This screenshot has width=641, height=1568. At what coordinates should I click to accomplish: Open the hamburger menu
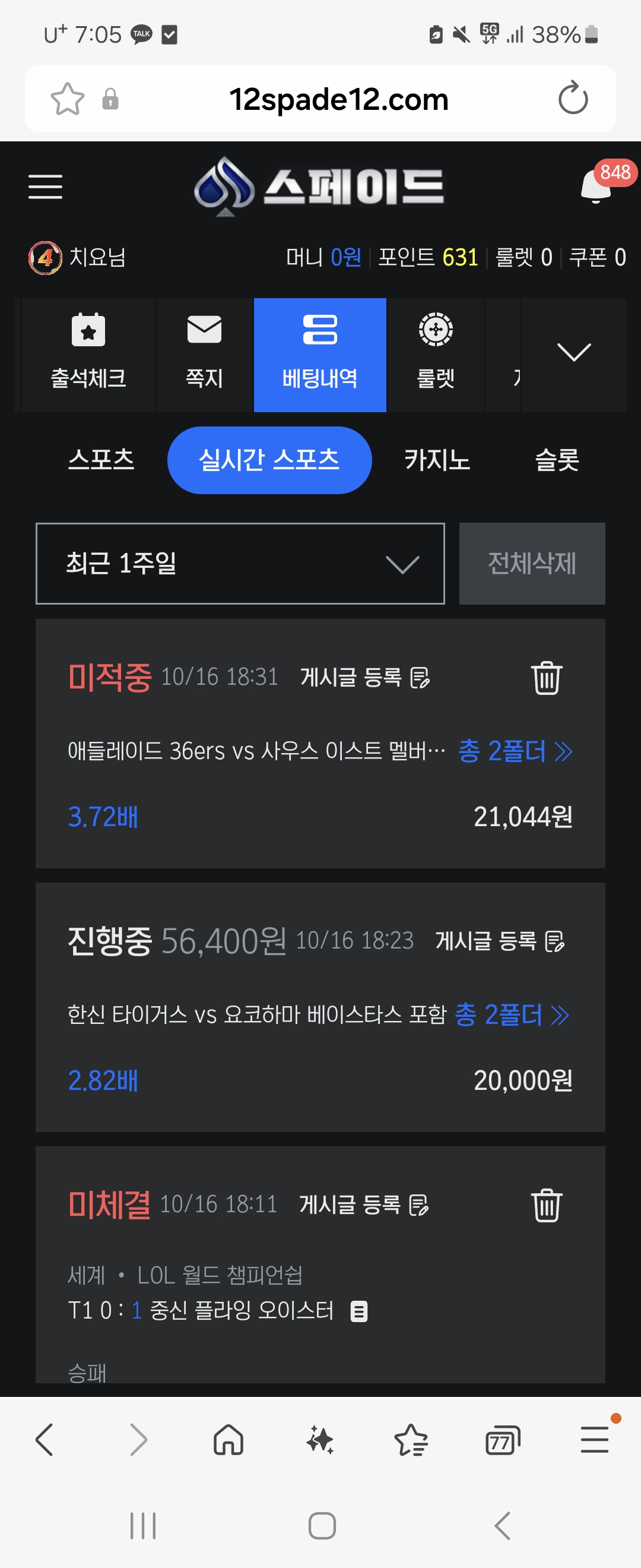coord(46,186)
